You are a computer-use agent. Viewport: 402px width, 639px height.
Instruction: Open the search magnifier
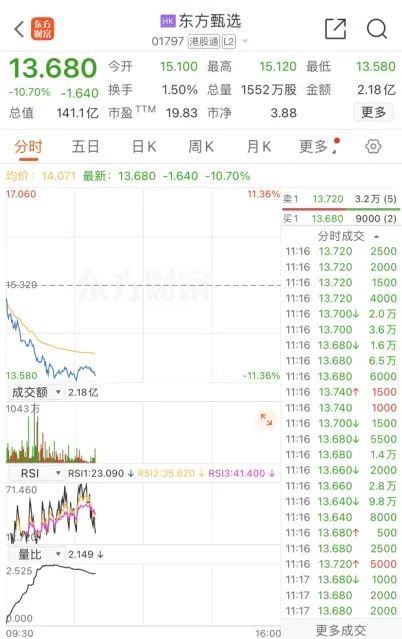tap(377, 29)
